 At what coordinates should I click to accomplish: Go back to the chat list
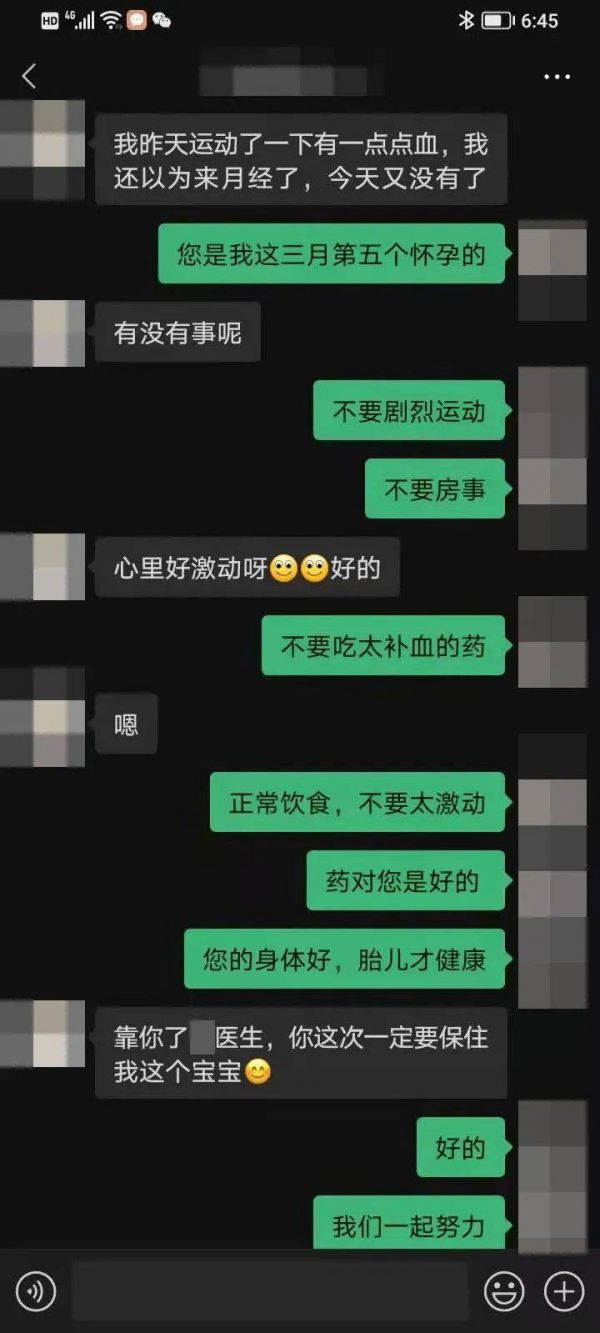pyautogui.click(x=29, y=76)
